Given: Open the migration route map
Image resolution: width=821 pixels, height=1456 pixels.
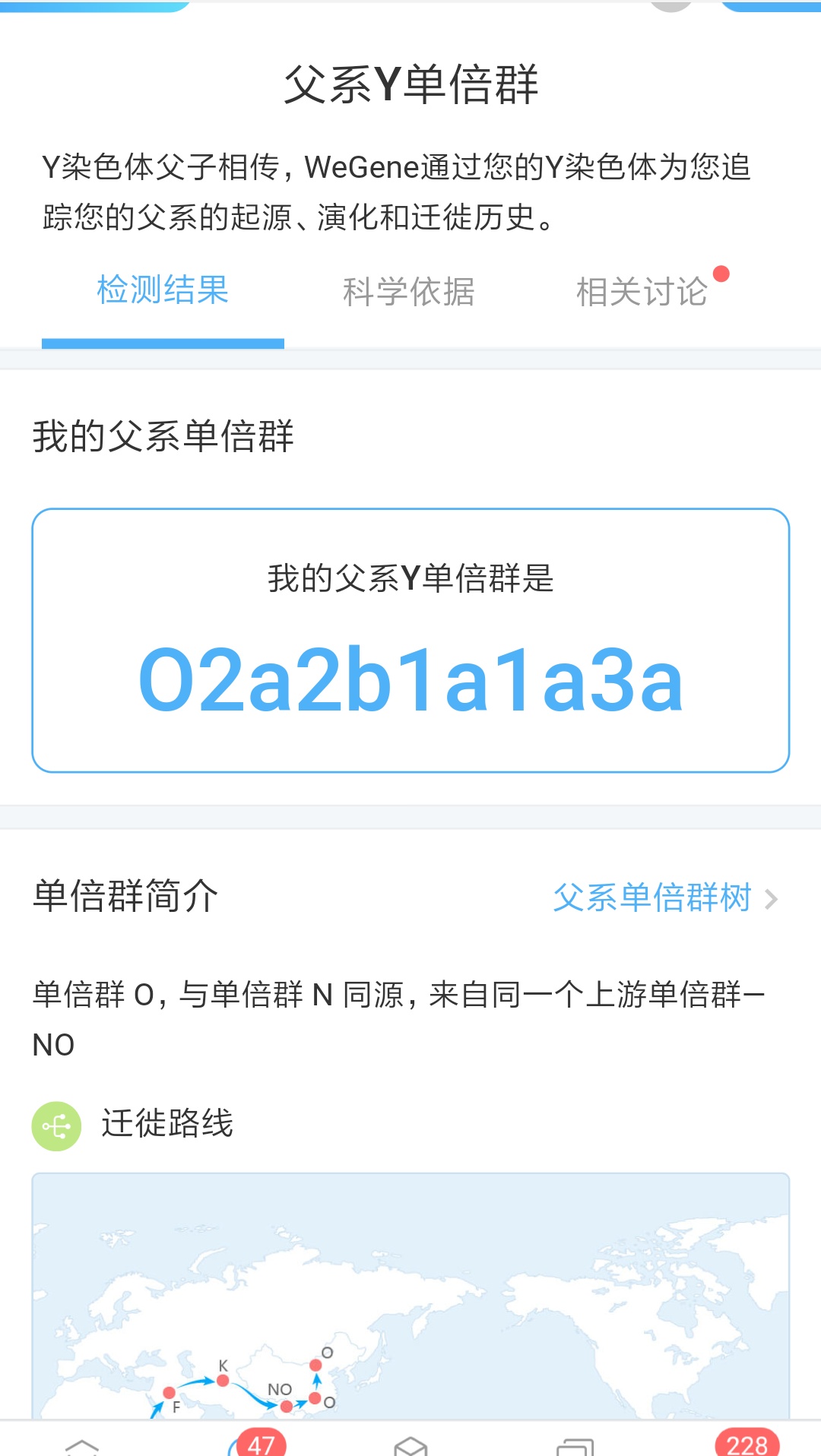Looking at the screenshot, I should click(410, 1296).
